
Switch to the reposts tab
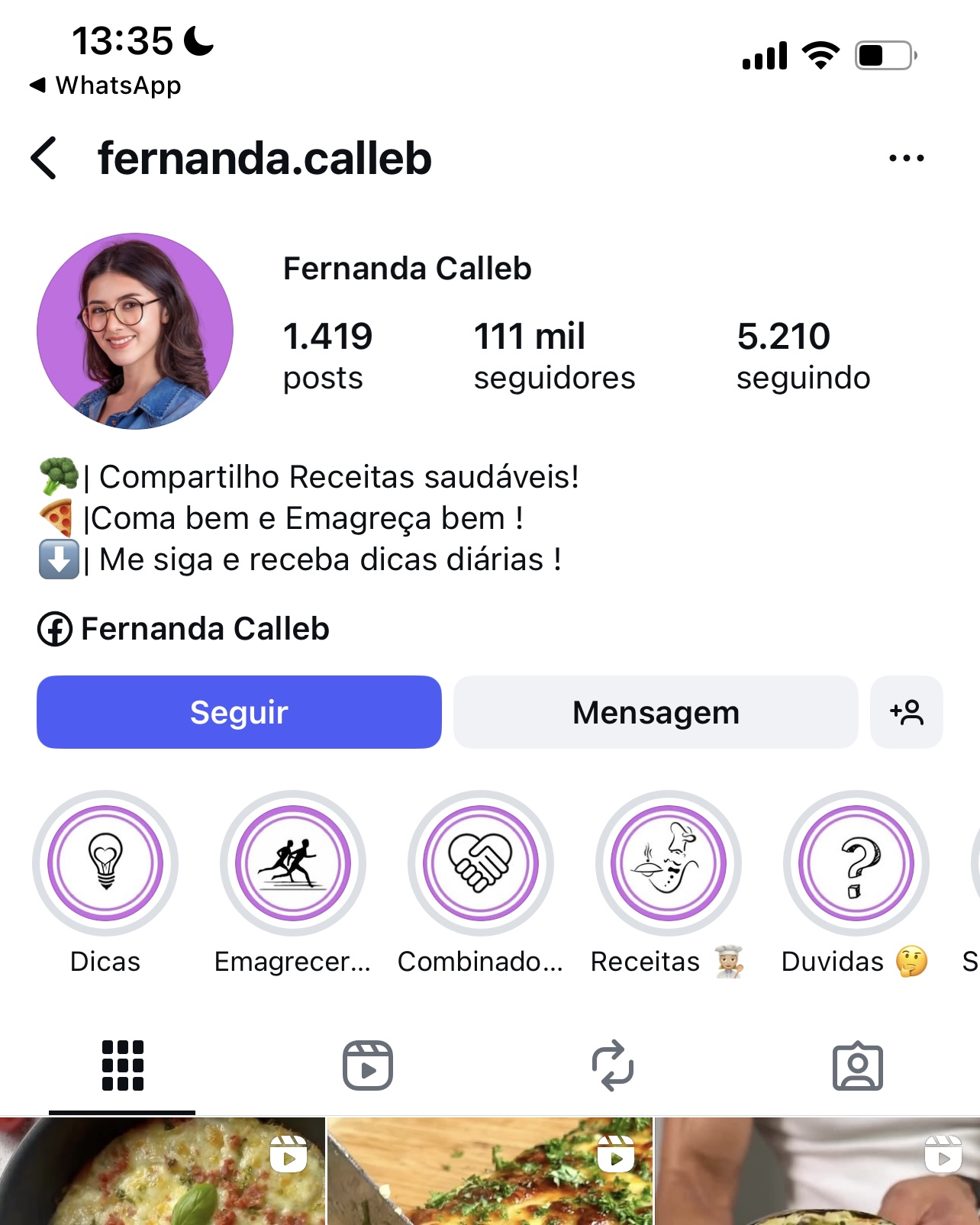(x=613, y=1065)
